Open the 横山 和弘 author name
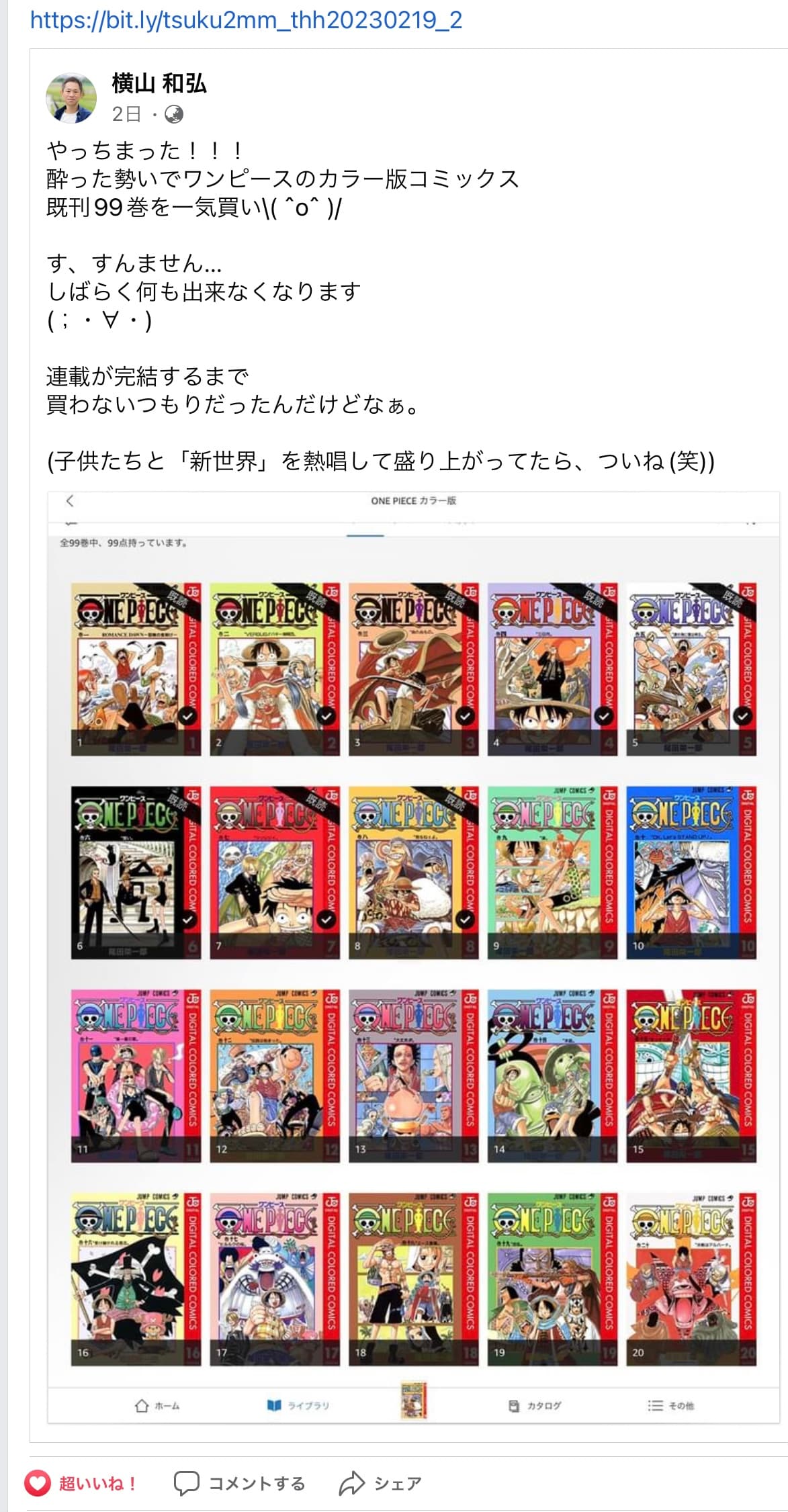Viewport: 788px width, 1512px height. [x=159, y=84]
